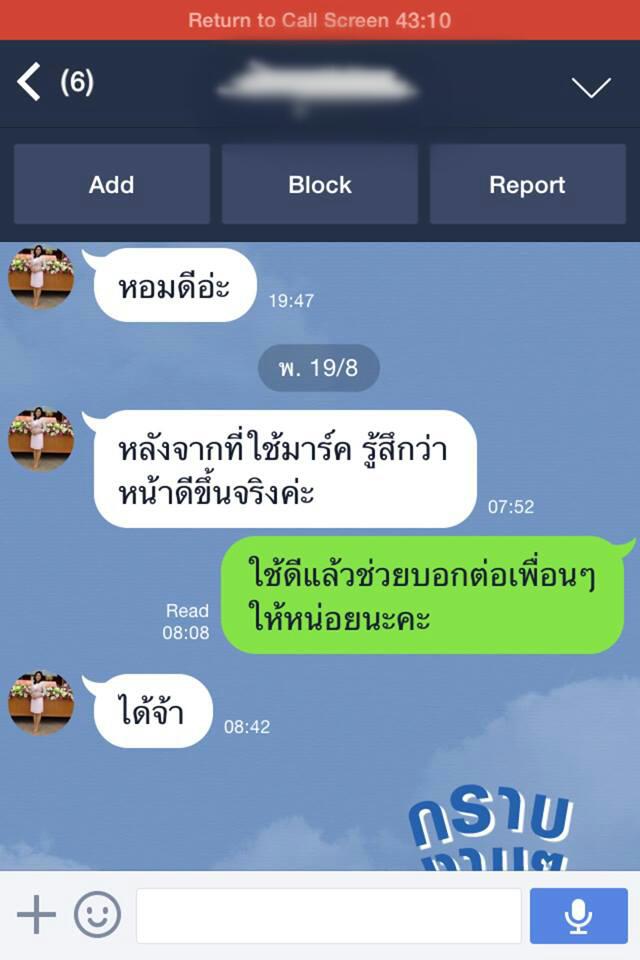640x960 pixels.
Task: Open sender's profile picture beside หอมดีอ่ะ
Action: [x=41, y=276]
